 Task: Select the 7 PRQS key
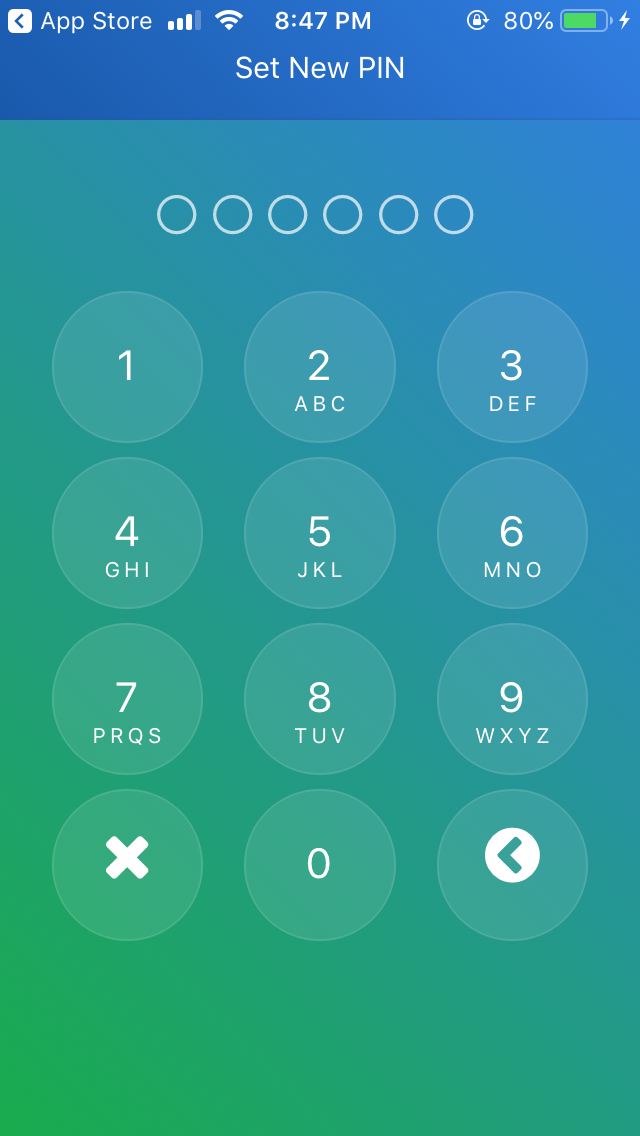[127, 699]
